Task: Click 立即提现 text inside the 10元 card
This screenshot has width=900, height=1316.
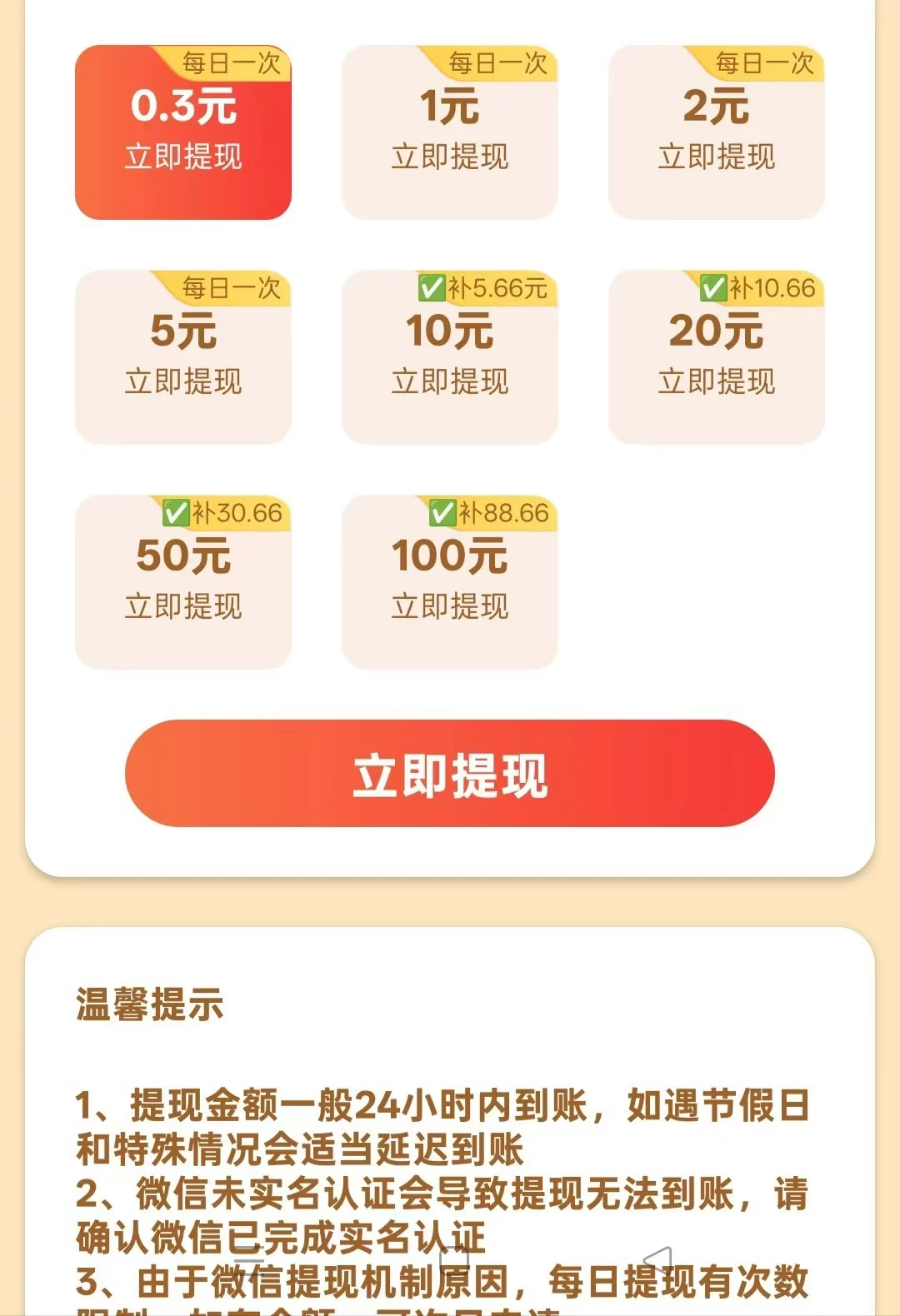Action: [x=449, y=383]
